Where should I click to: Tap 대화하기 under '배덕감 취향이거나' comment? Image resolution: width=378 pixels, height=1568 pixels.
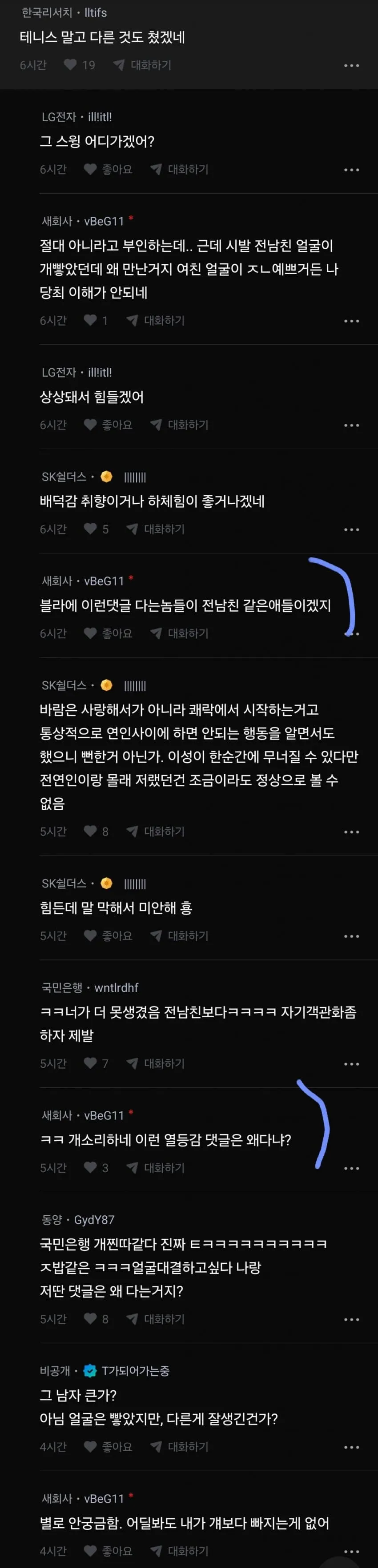click(x=156, y=529)
